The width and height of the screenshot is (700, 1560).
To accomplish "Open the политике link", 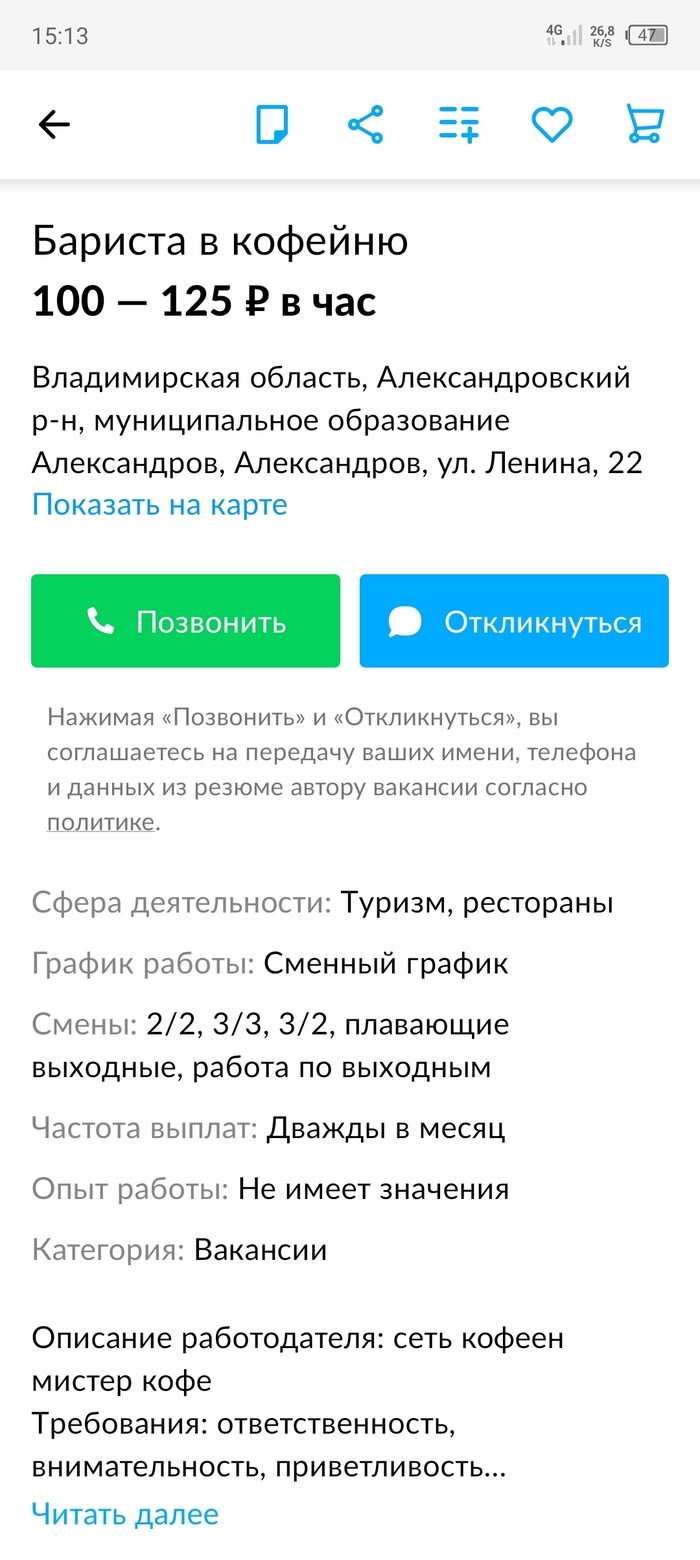I will point(101,823).
